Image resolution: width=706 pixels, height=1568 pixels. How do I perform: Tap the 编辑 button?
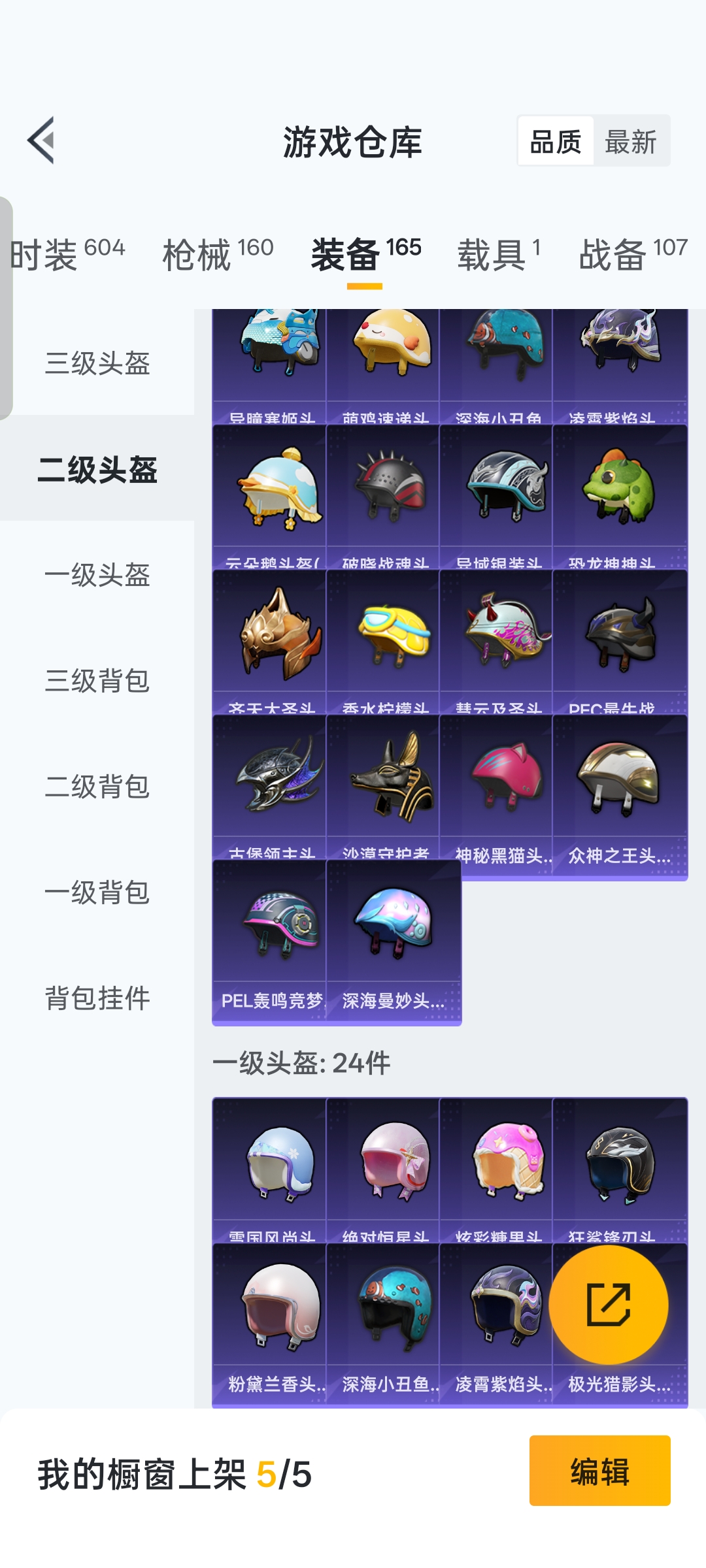(599, 1471)
